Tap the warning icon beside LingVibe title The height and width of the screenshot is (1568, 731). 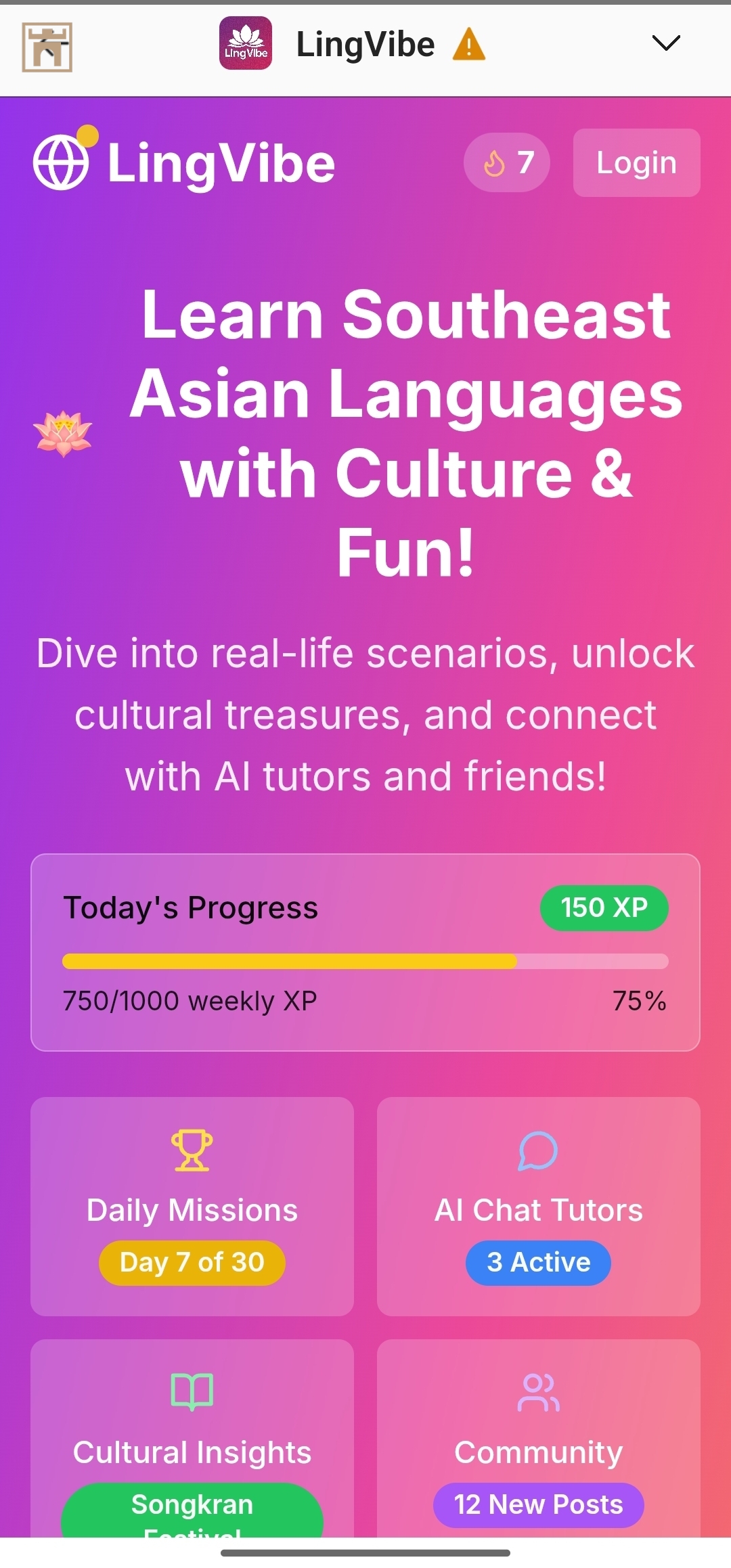click(469, 45)
